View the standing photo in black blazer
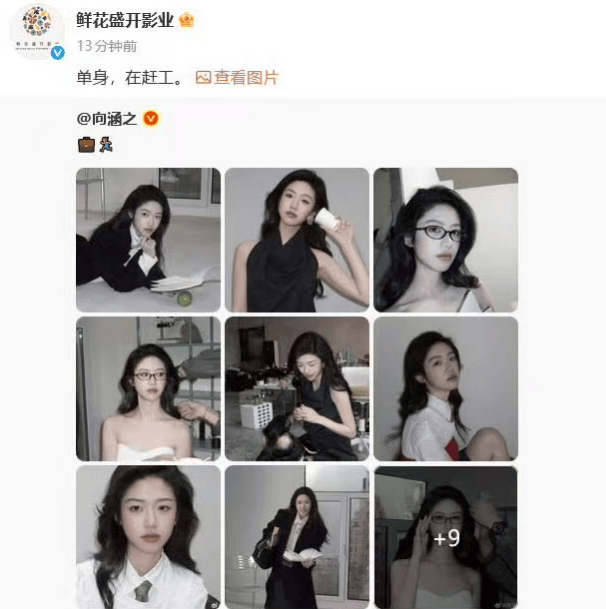606x609 pixels. pyautogui.click(x=297, y=537)
